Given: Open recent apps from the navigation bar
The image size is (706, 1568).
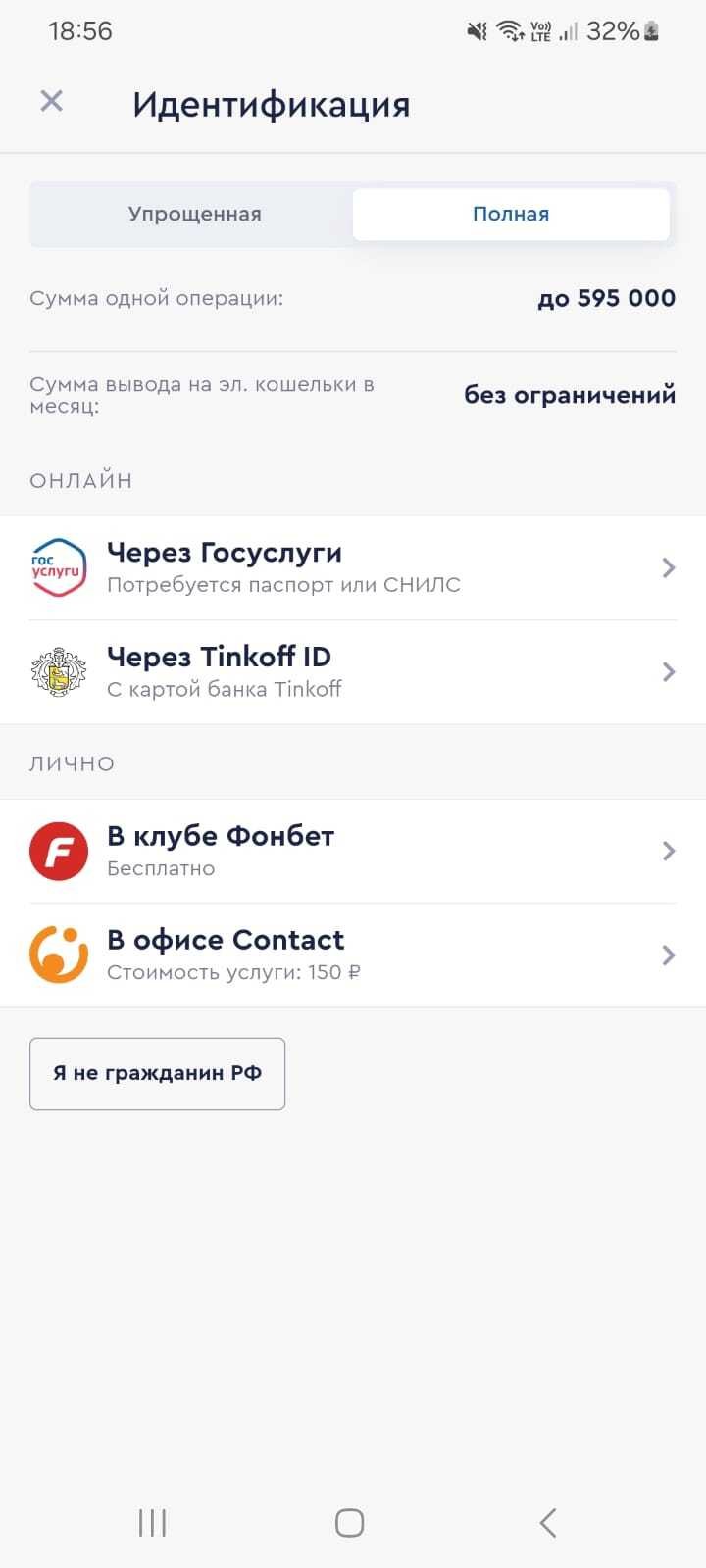Looking at the screenshot, I should pyautogui.click(x=153, y=1522).
